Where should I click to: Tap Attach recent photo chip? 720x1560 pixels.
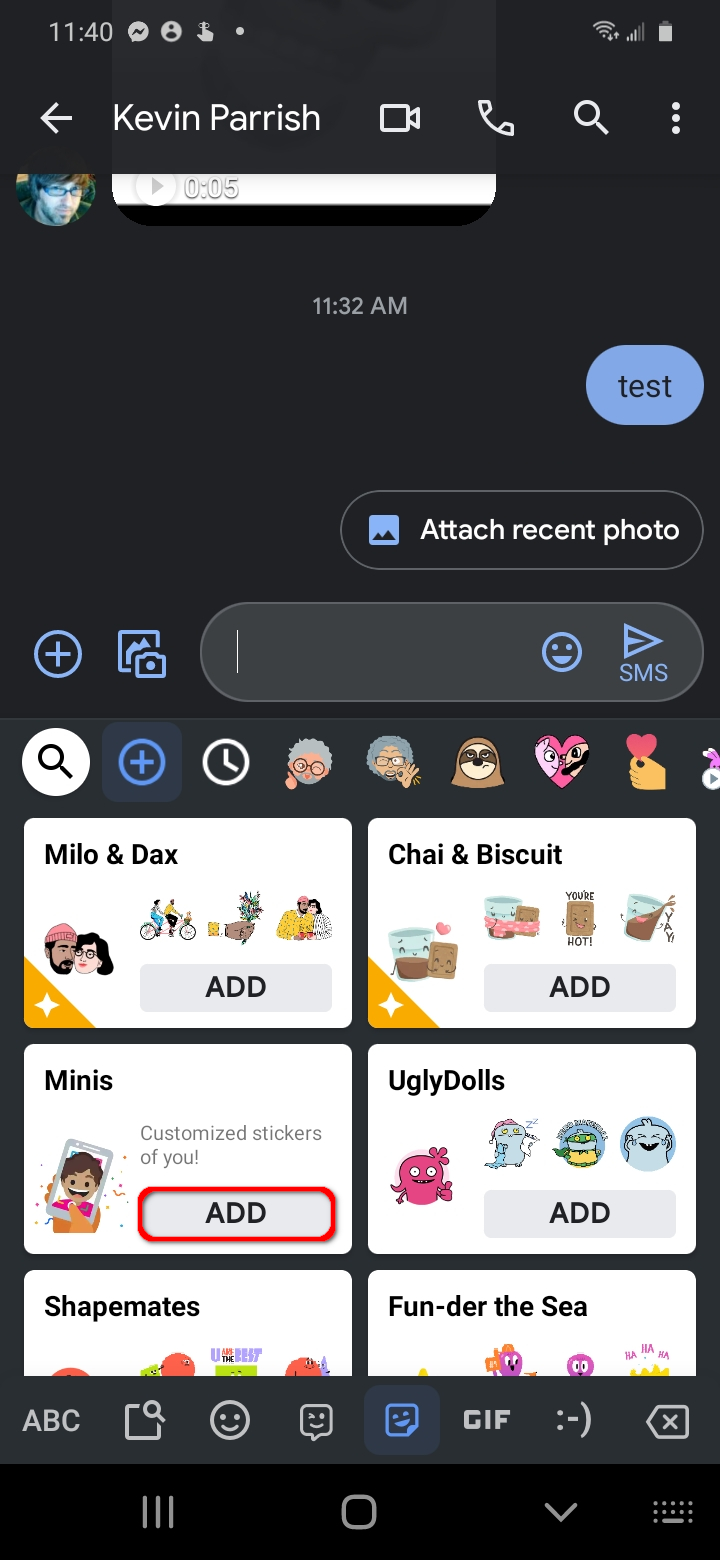click(x=522, y=530)
